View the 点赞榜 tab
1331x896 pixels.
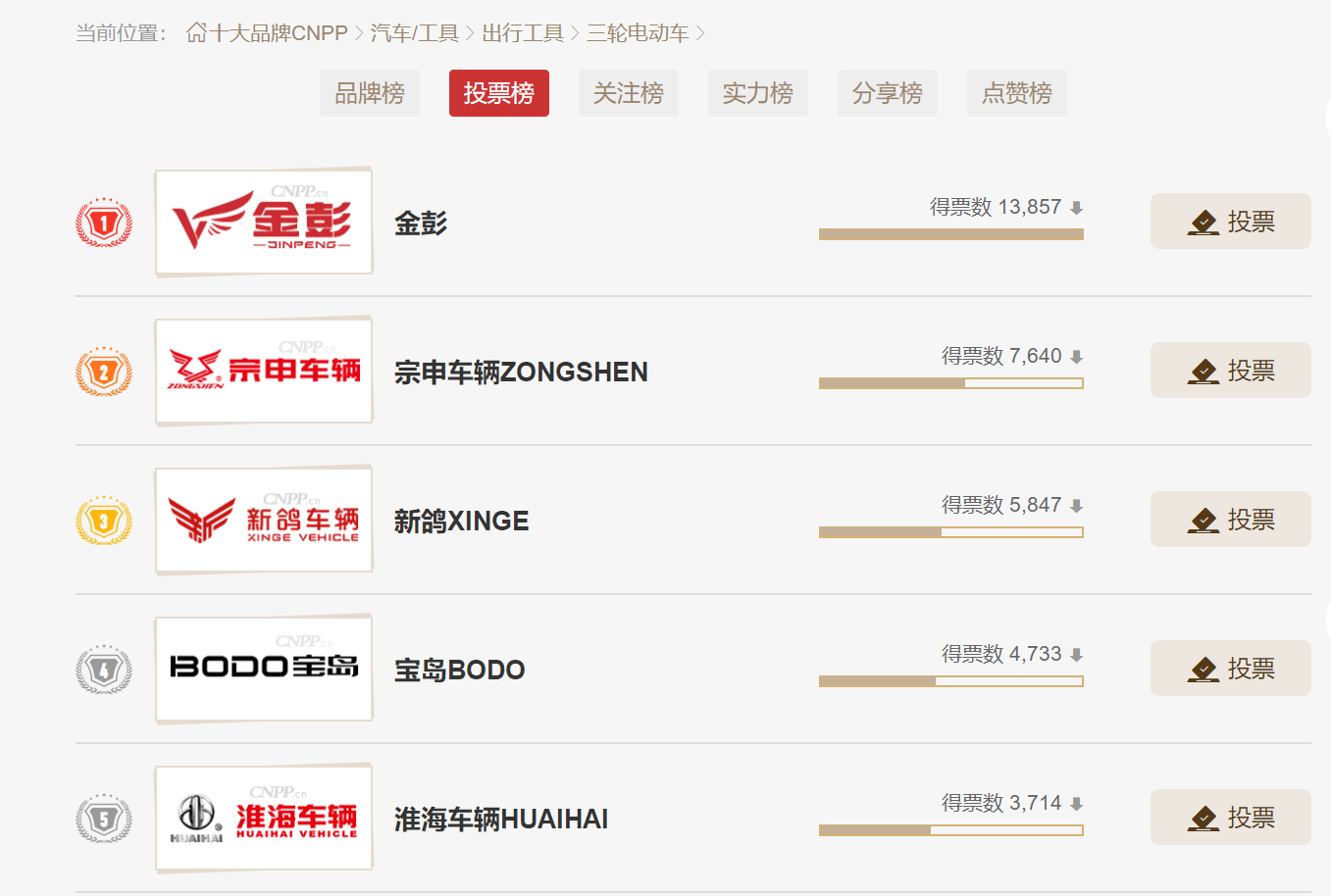click(1016, 93)
